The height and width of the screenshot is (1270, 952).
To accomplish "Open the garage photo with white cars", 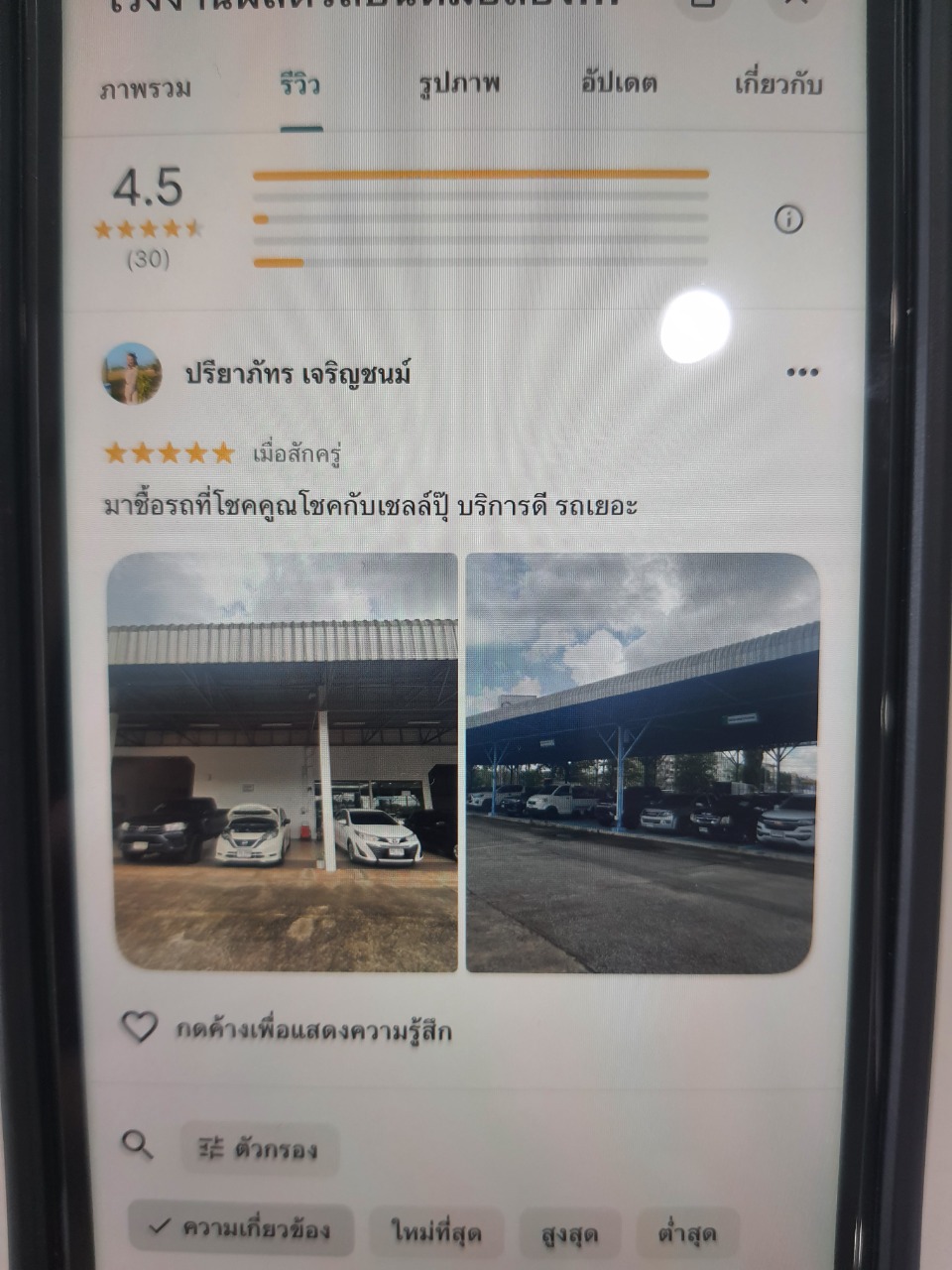I will 284,762.
